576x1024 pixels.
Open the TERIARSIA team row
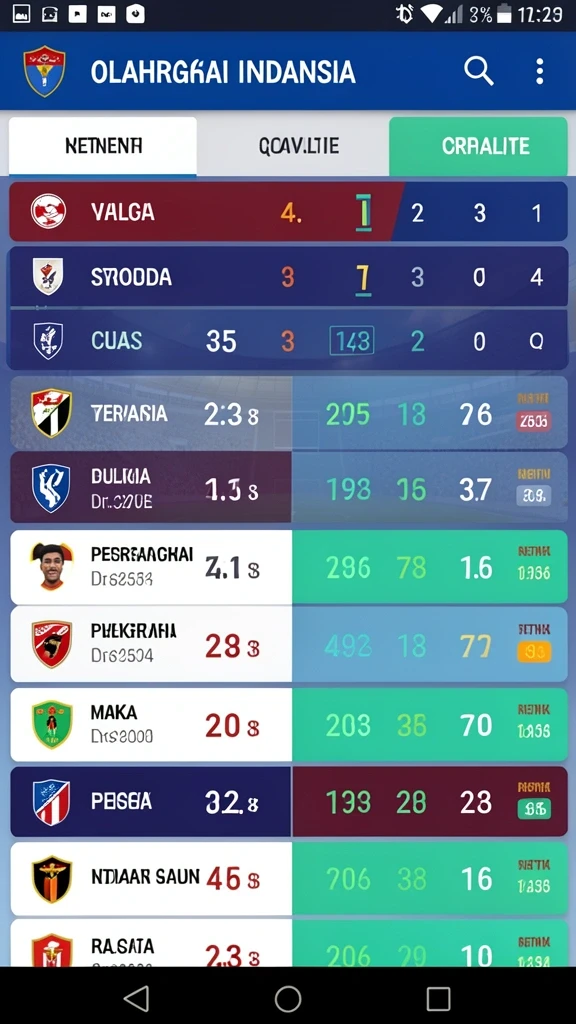click(x=288, y=413)
